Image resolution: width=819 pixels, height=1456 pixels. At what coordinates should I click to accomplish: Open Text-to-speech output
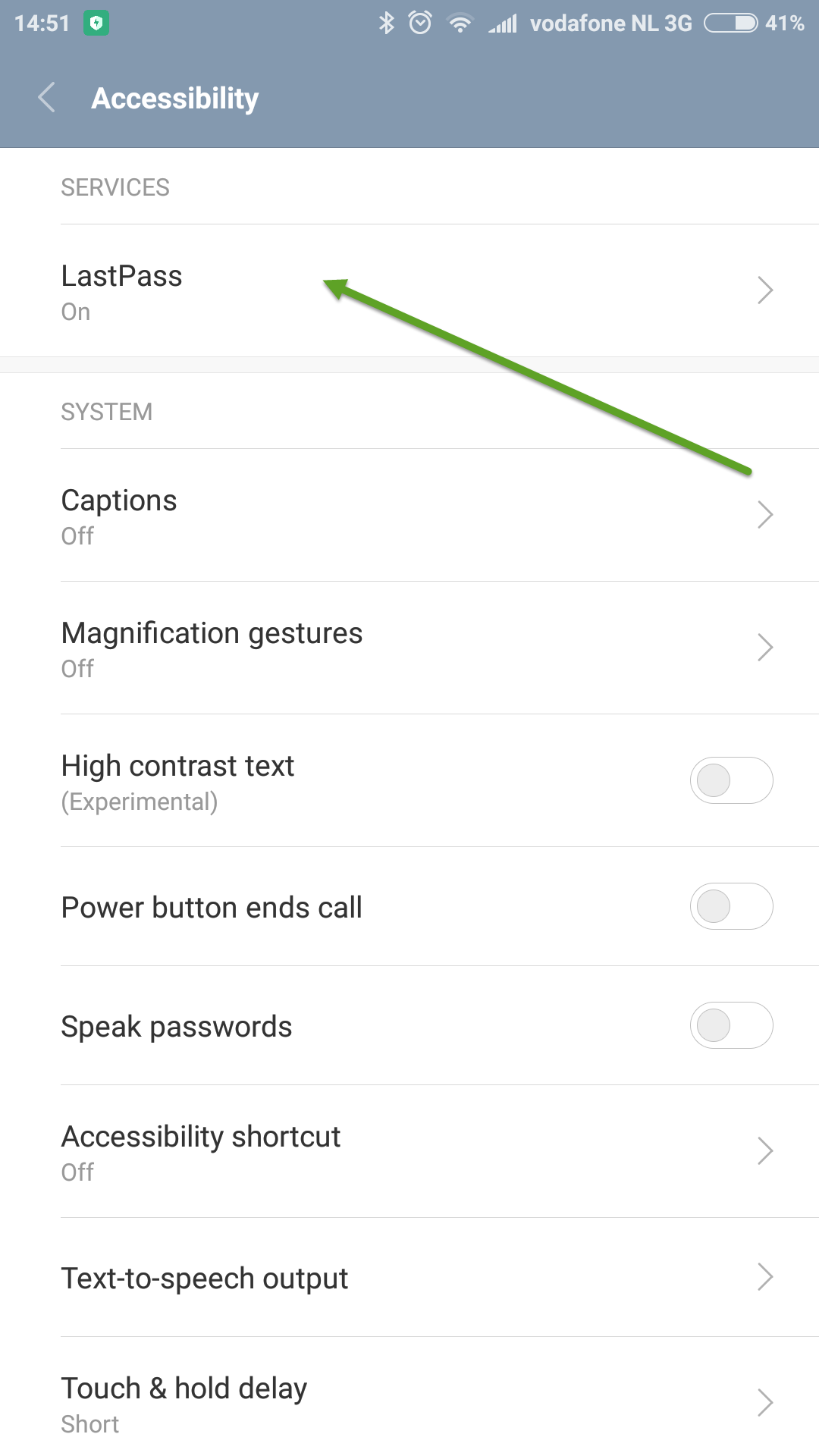[409, 1277]
